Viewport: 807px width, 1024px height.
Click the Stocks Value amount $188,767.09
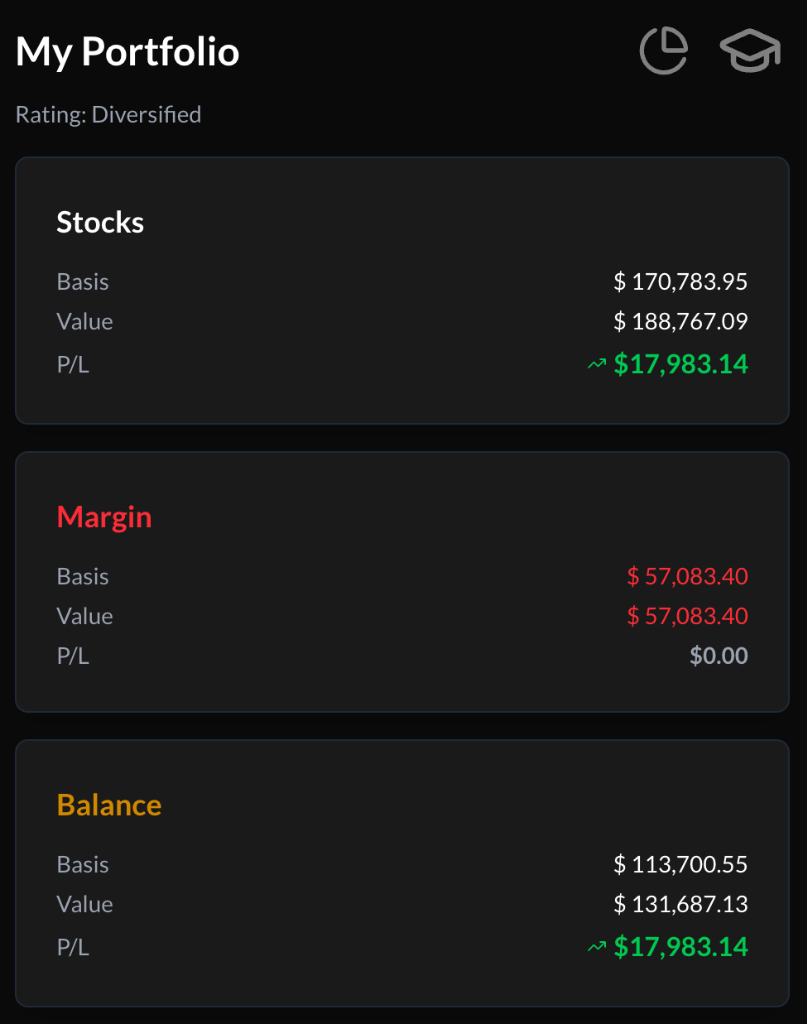click(x=682, y=321)
